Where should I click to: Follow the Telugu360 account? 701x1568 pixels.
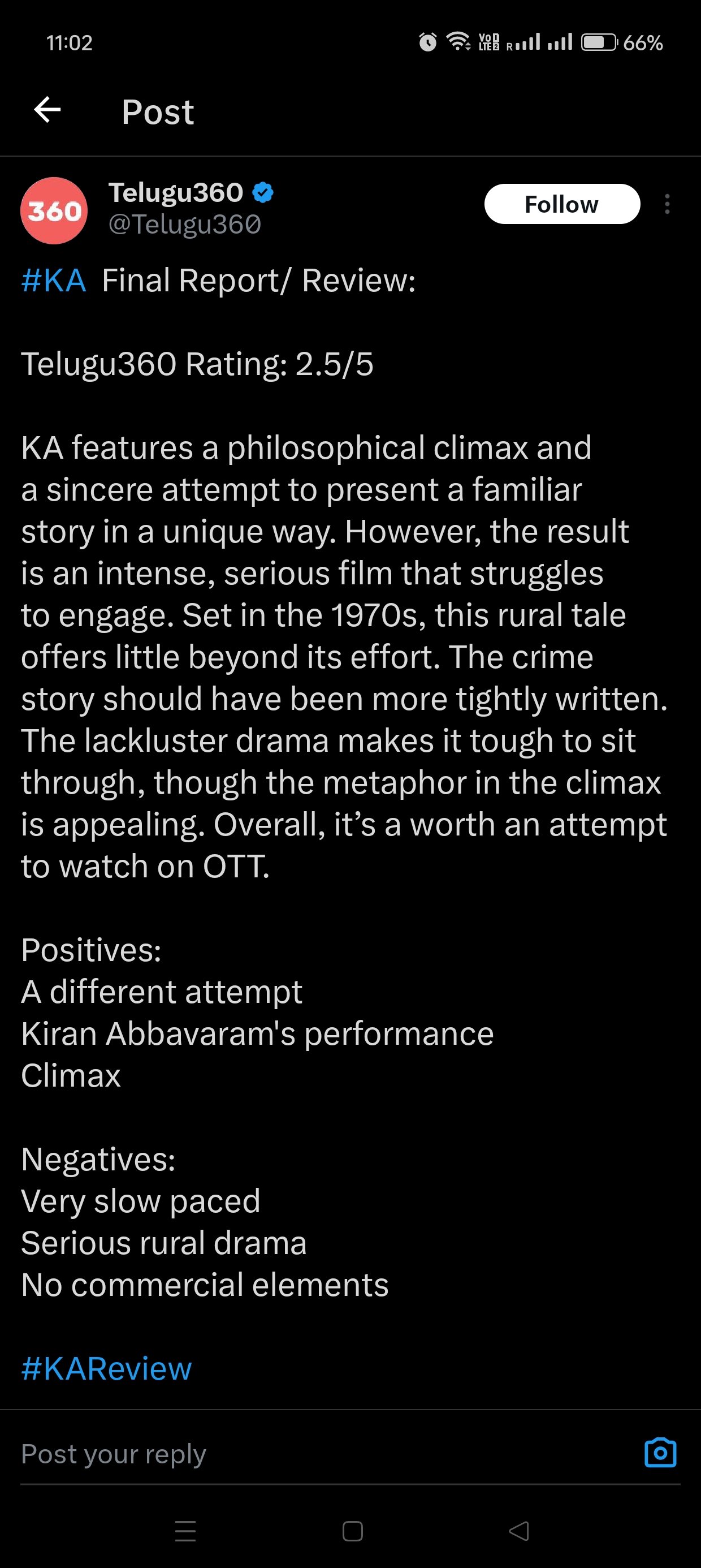562,204
